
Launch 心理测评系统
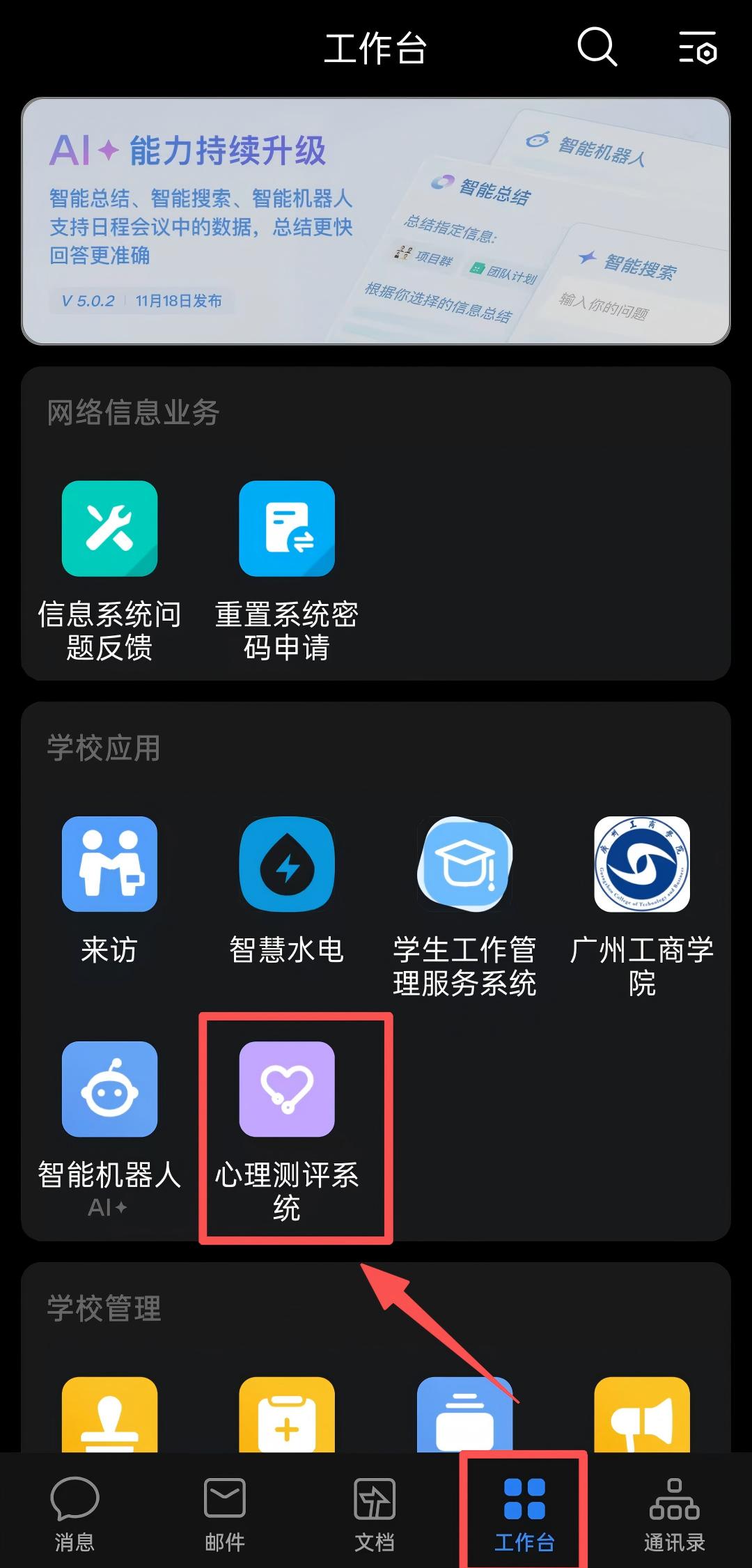tap(287, 1089)
